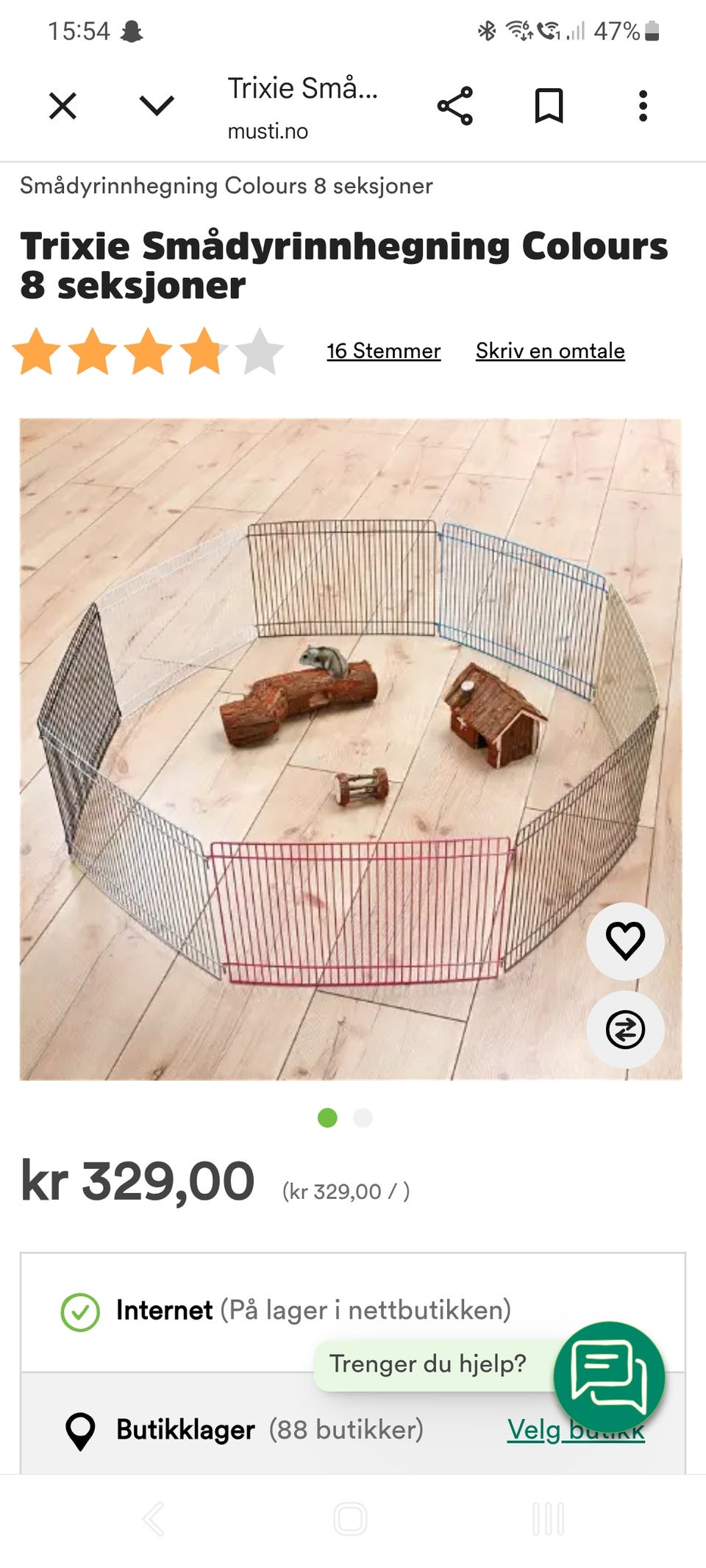Tap Velg butikk to choose a store

pyautogui.click(x=576, y=1430)
